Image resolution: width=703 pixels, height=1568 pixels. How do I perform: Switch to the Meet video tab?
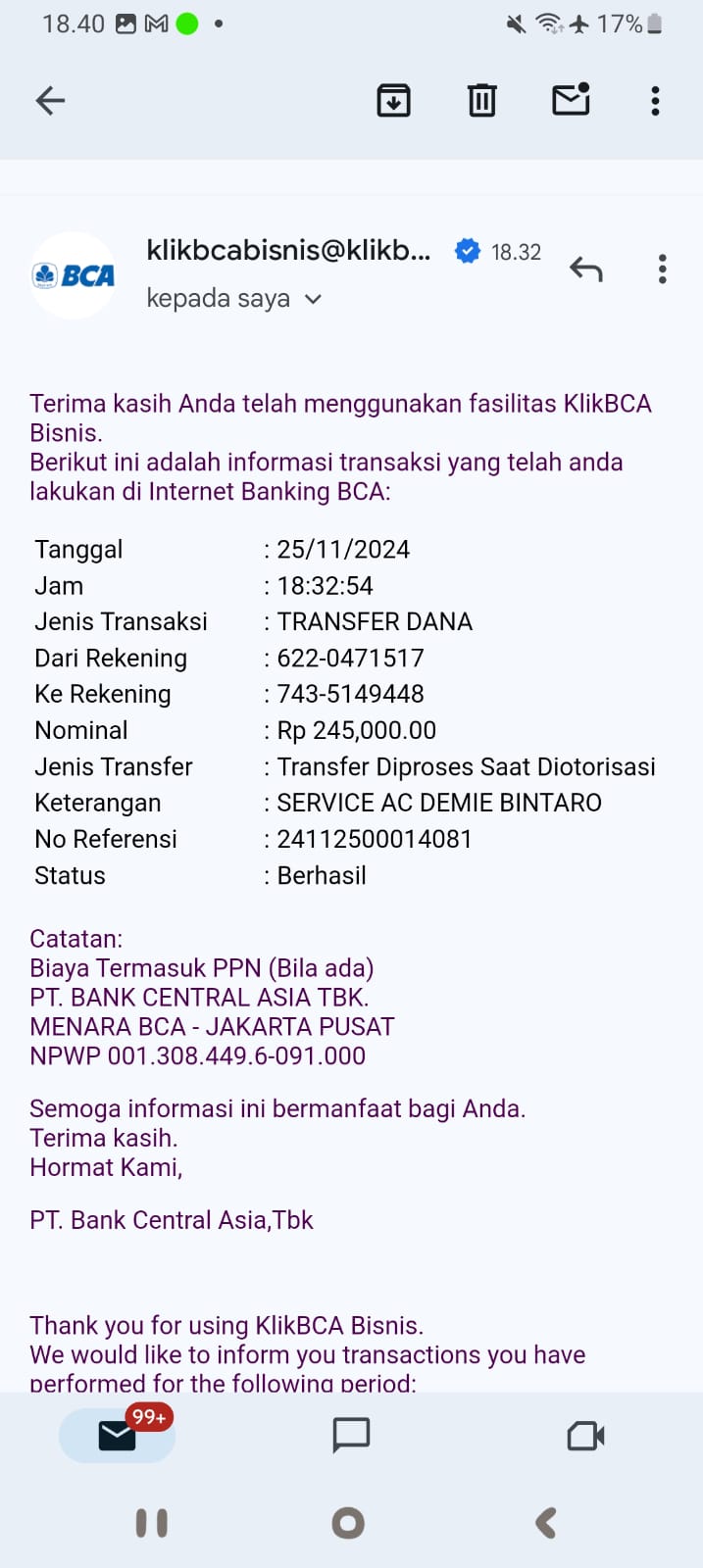point(585,1436)
